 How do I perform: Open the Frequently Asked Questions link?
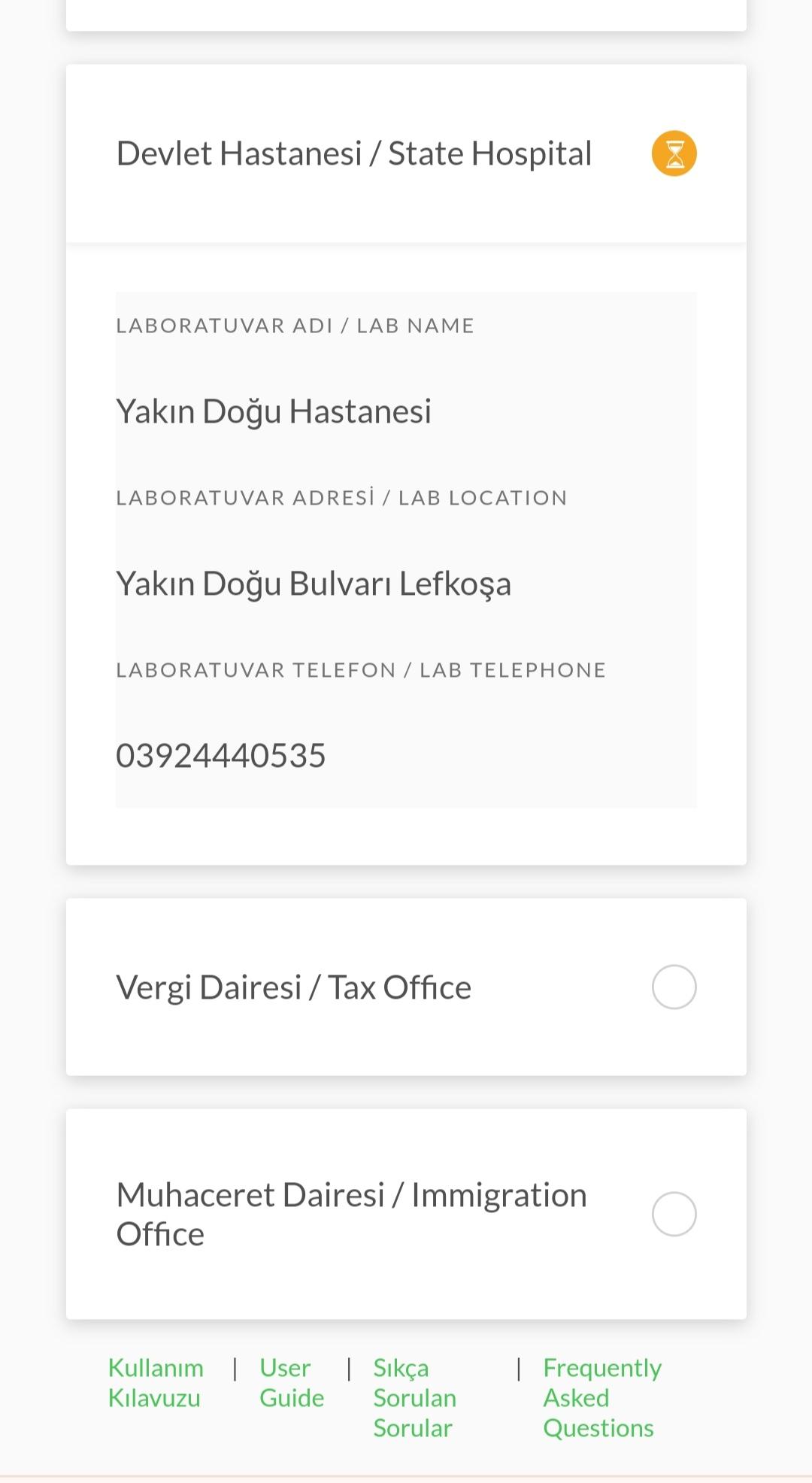pos(601,1397)
